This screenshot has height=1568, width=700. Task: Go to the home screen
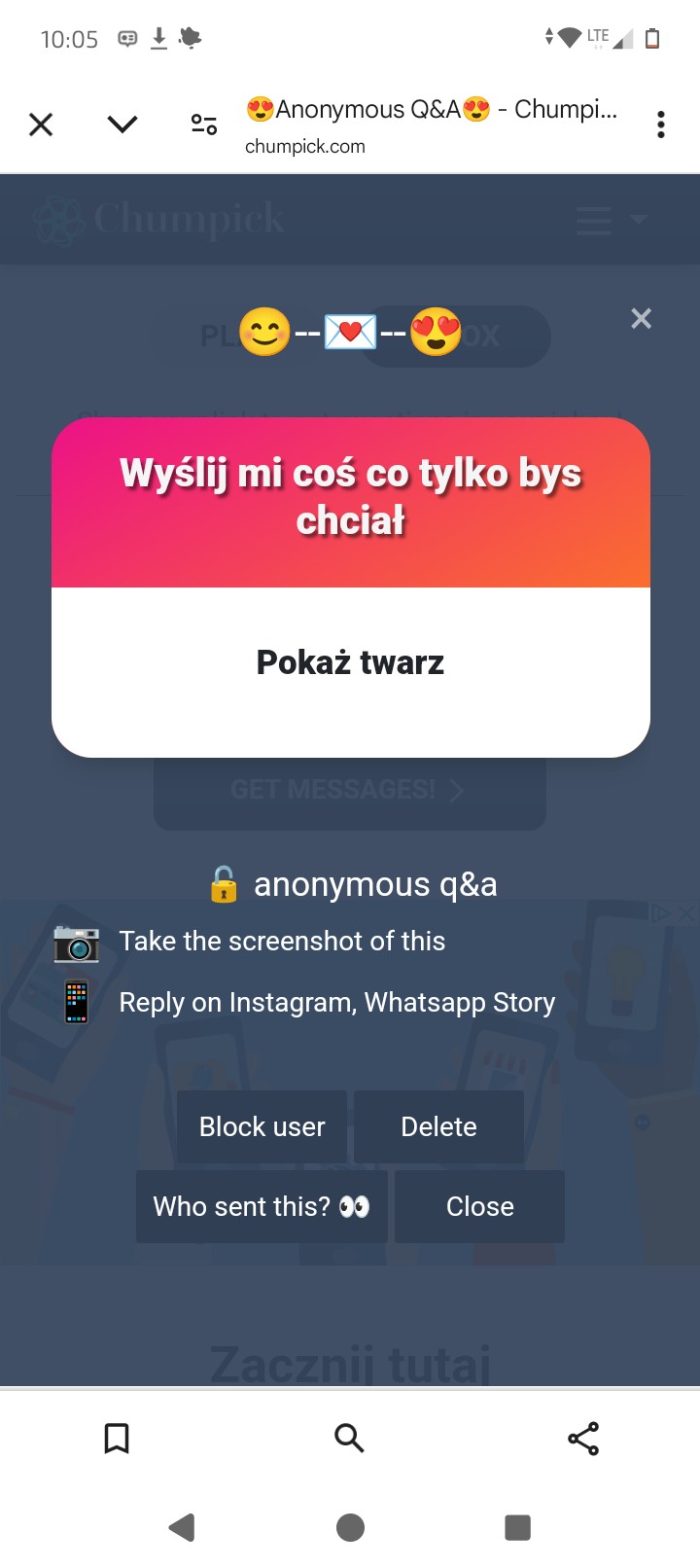[350, 1527]
